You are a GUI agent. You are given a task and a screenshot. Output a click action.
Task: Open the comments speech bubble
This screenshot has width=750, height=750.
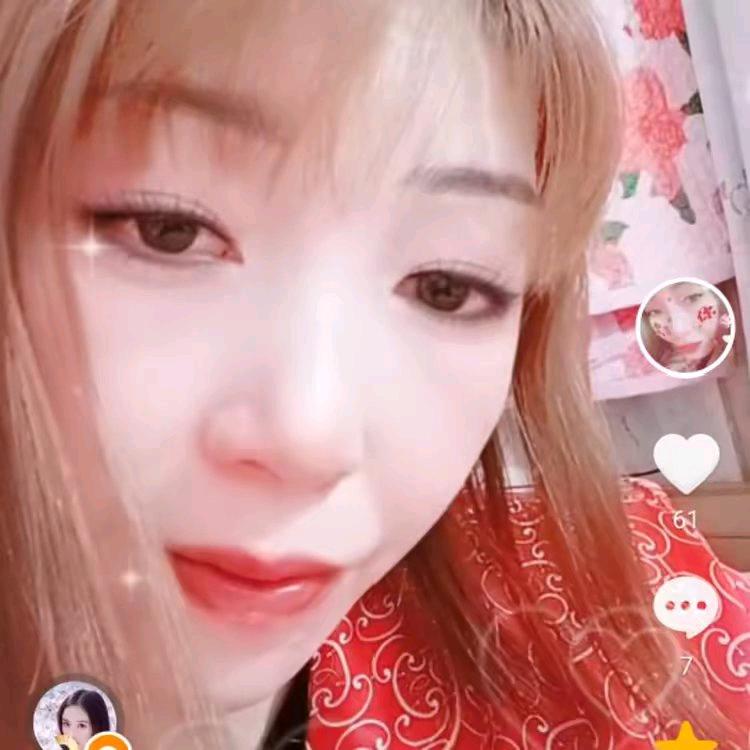pyautogui.click(x=686, y=607)
